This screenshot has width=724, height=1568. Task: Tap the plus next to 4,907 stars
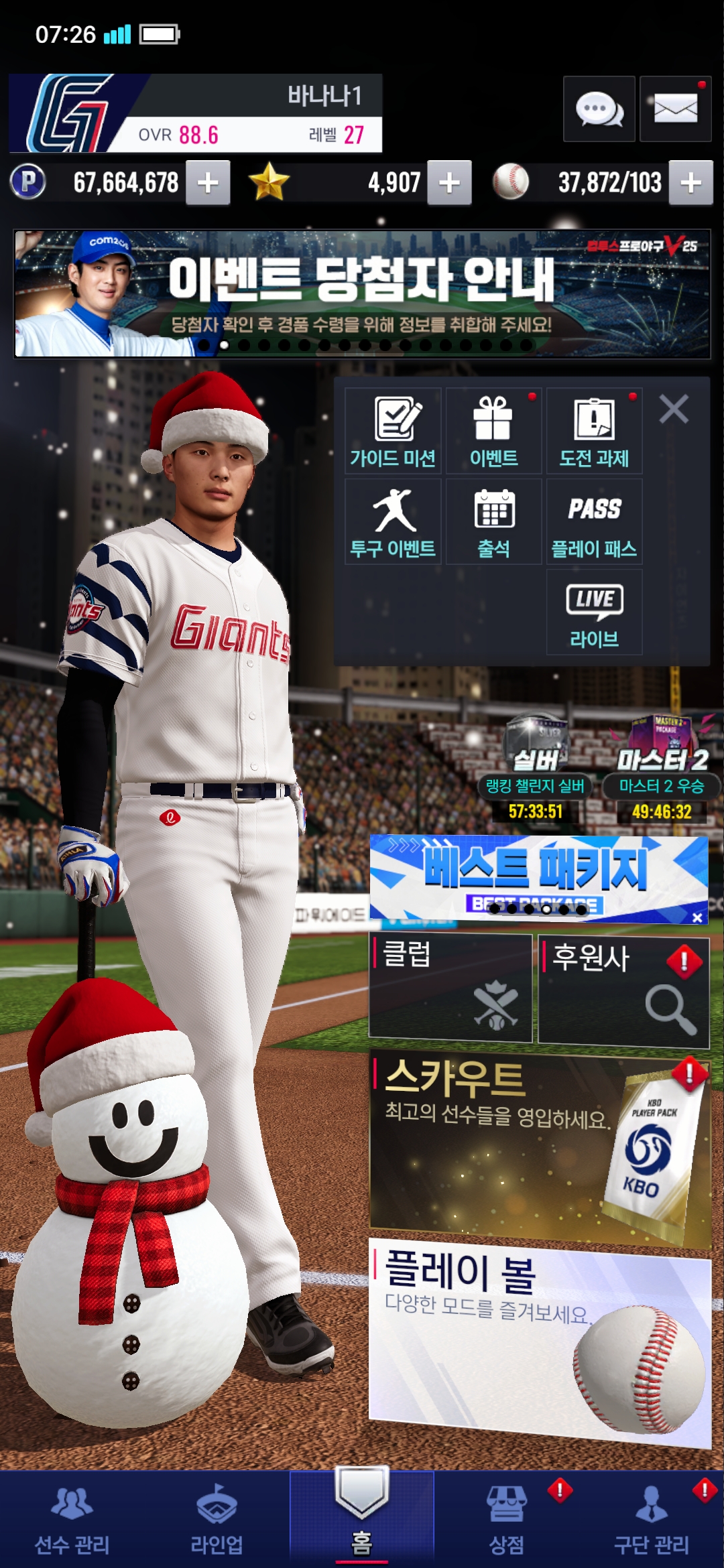coord(449,182)
